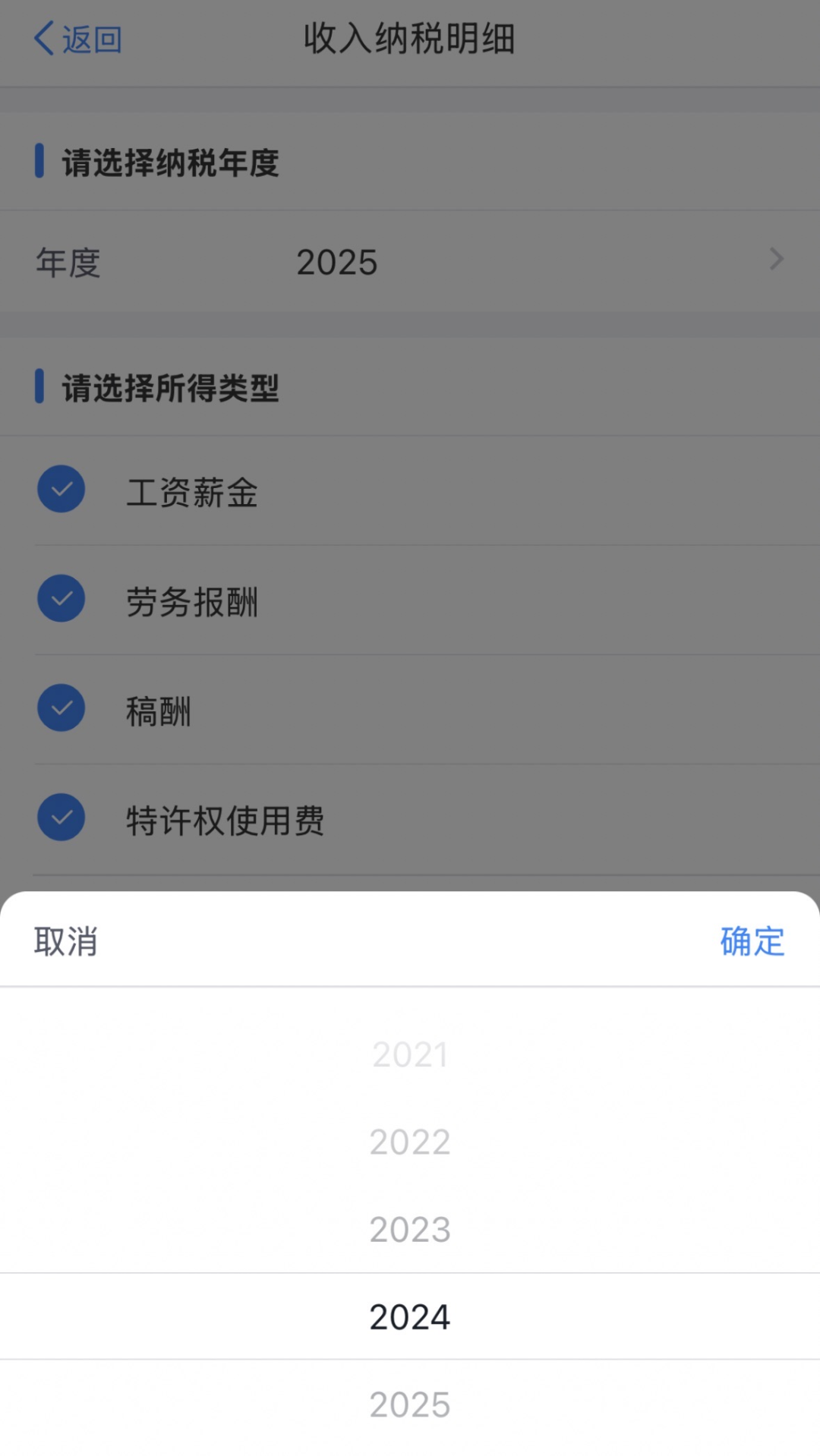The image size is (820, 1456).
Task: Tap 2023 in the year picker
Action: point(410,1229)
